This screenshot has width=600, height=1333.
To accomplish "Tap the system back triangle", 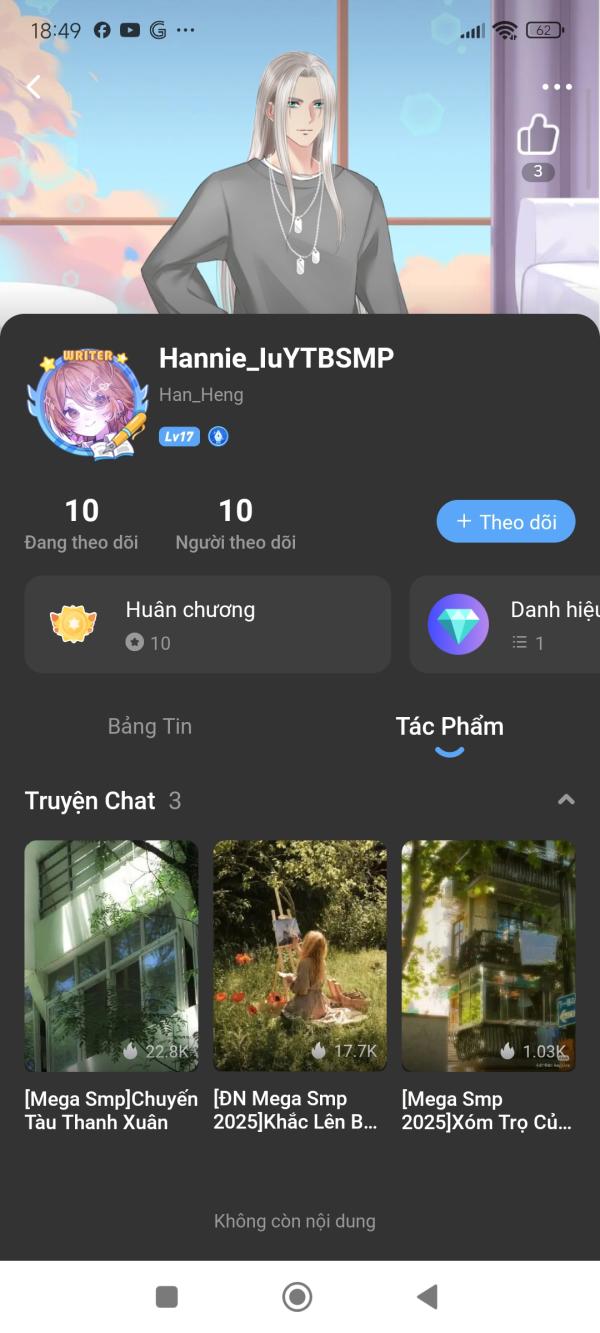I will (x=427, y=1297).
